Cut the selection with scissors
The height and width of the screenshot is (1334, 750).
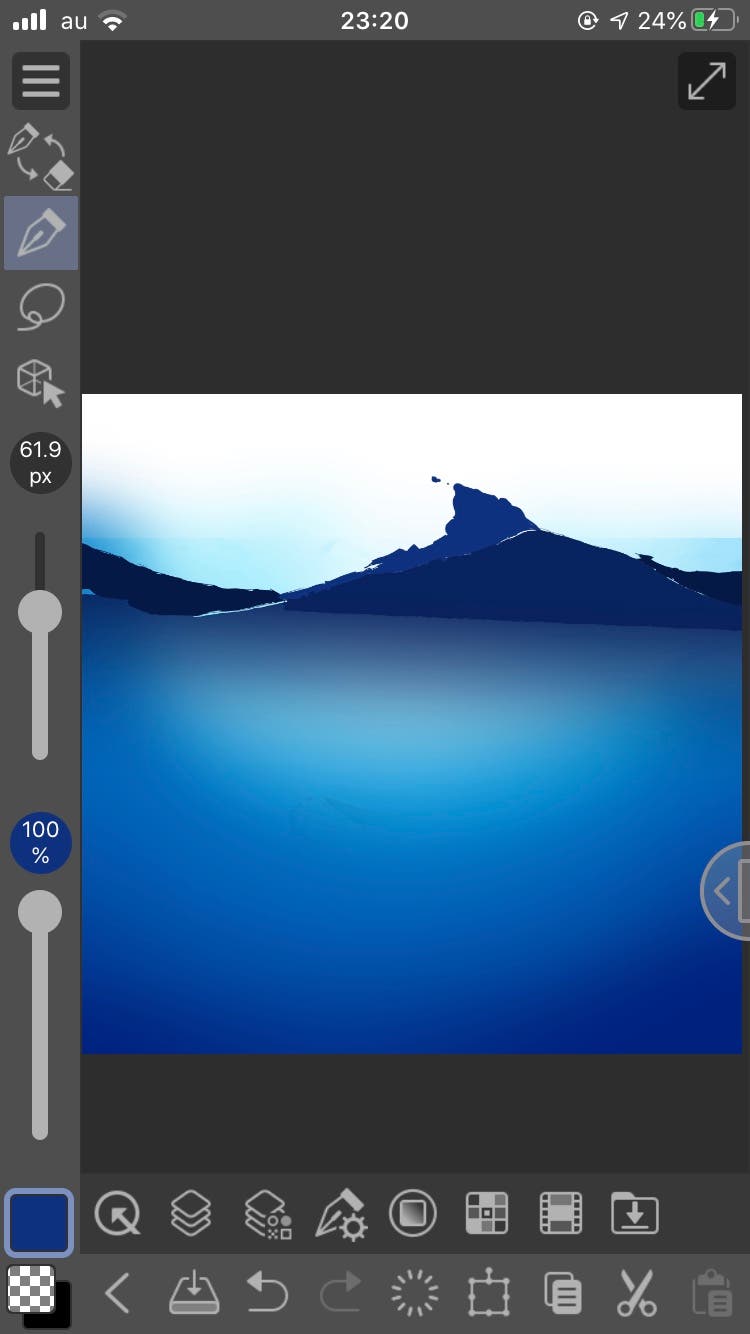click(636, 1294)
